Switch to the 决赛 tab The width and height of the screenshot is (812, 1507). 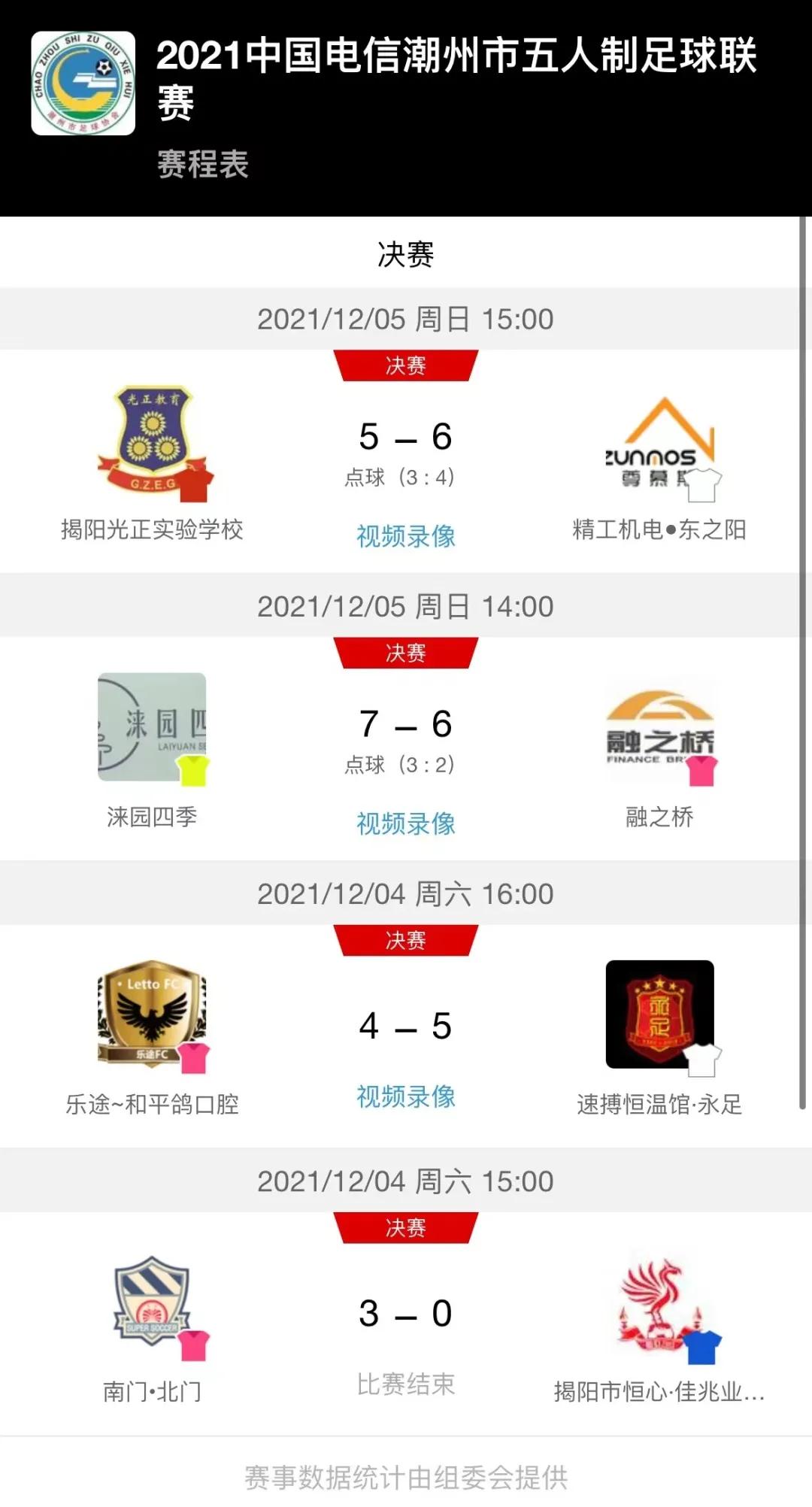coord(406,254)
